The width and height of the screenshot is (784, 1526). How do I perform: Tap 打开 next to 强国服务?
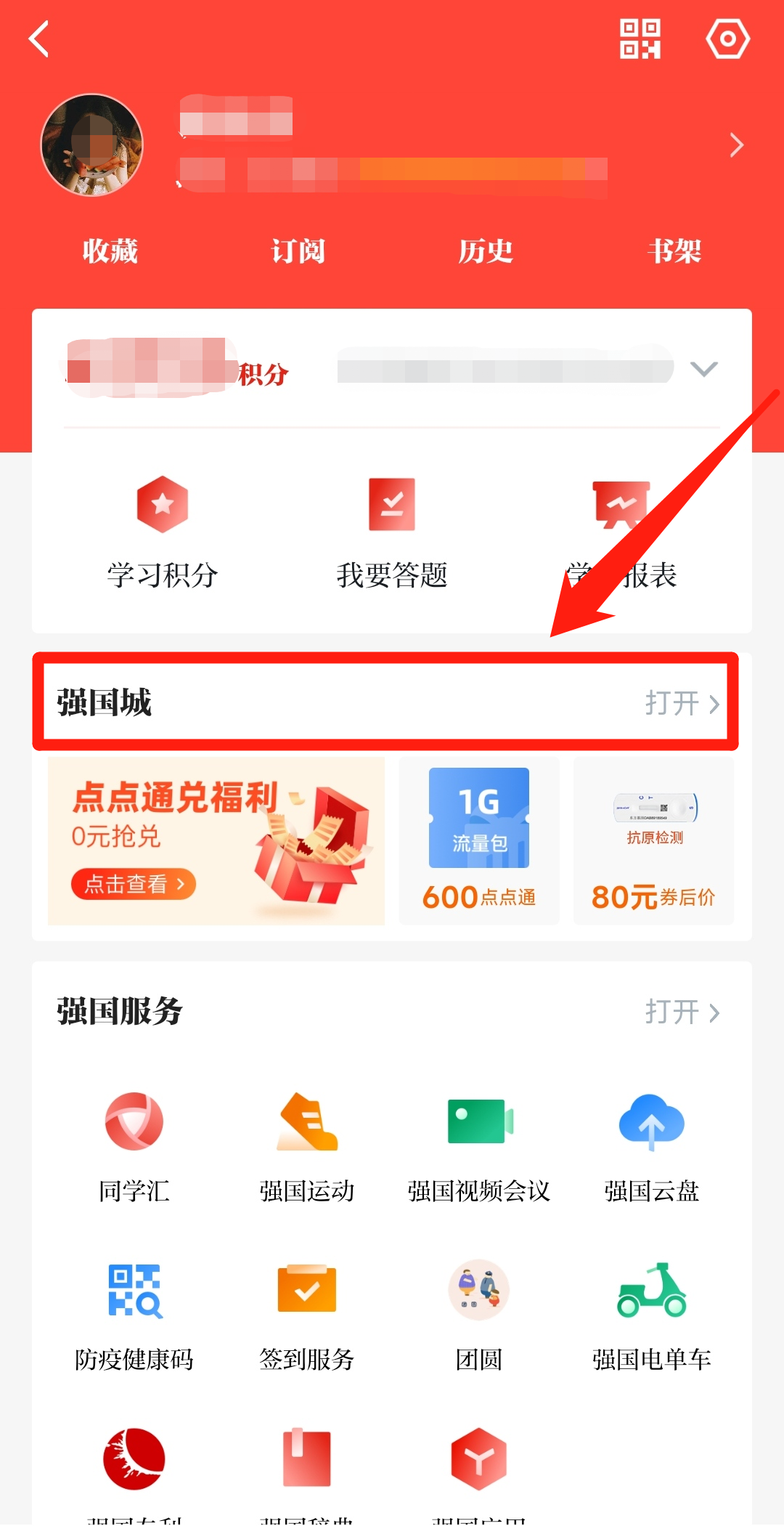click(x=681, y=1012)
